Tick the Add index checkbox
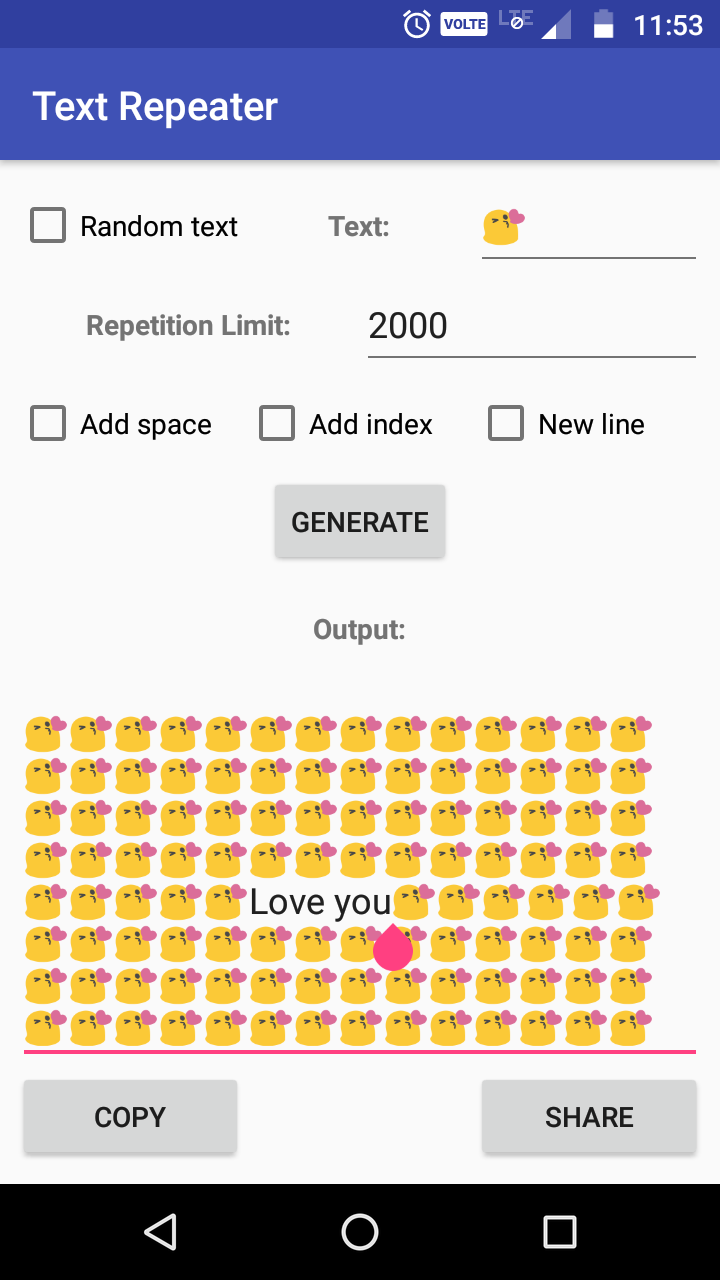Screen dimensions: 720x1280 pos(277,424)
